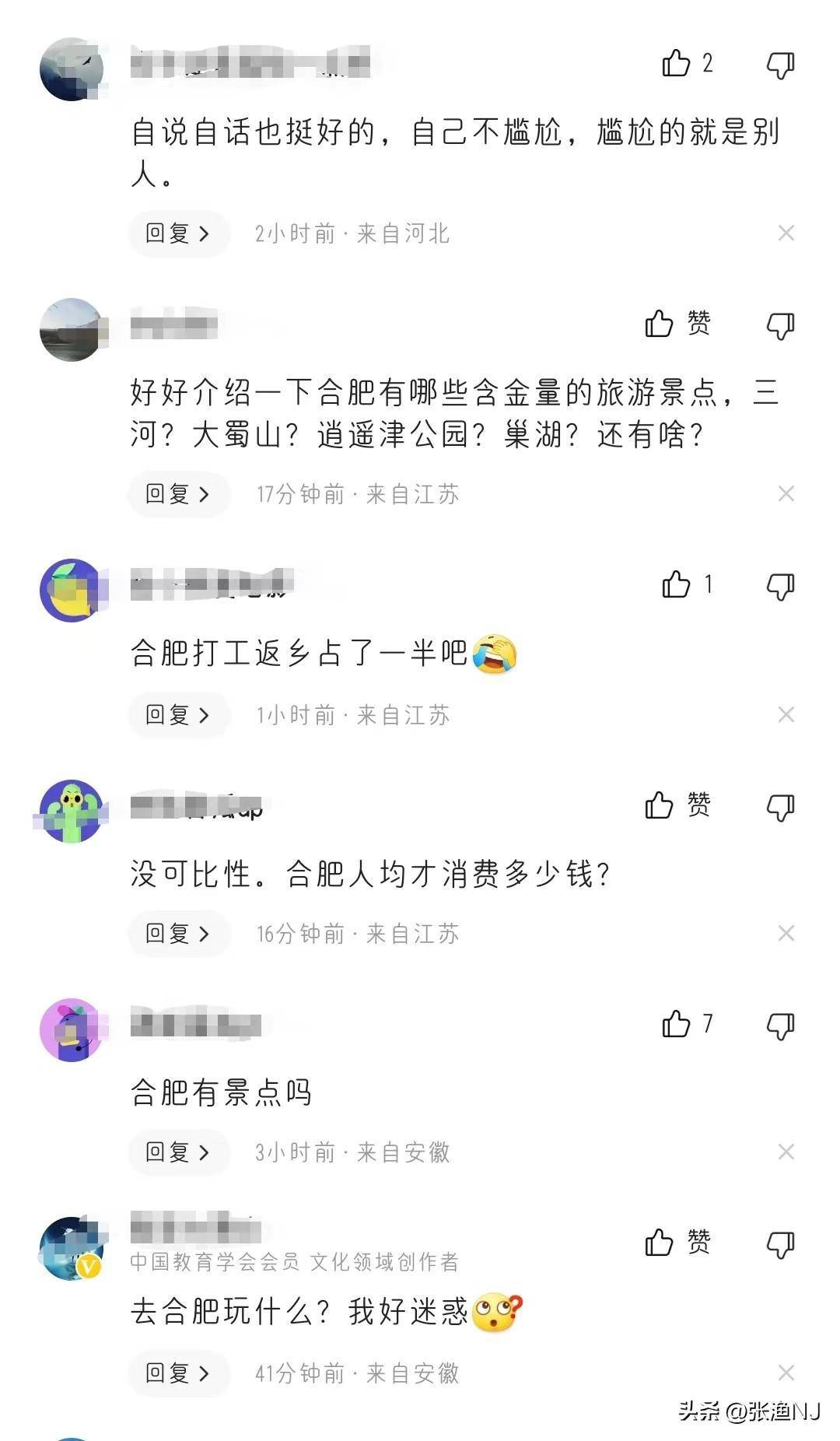Like the comment asking about 含金量的旅游景点
This screenshot has height=1441, width=840.
tap(660, 324)
